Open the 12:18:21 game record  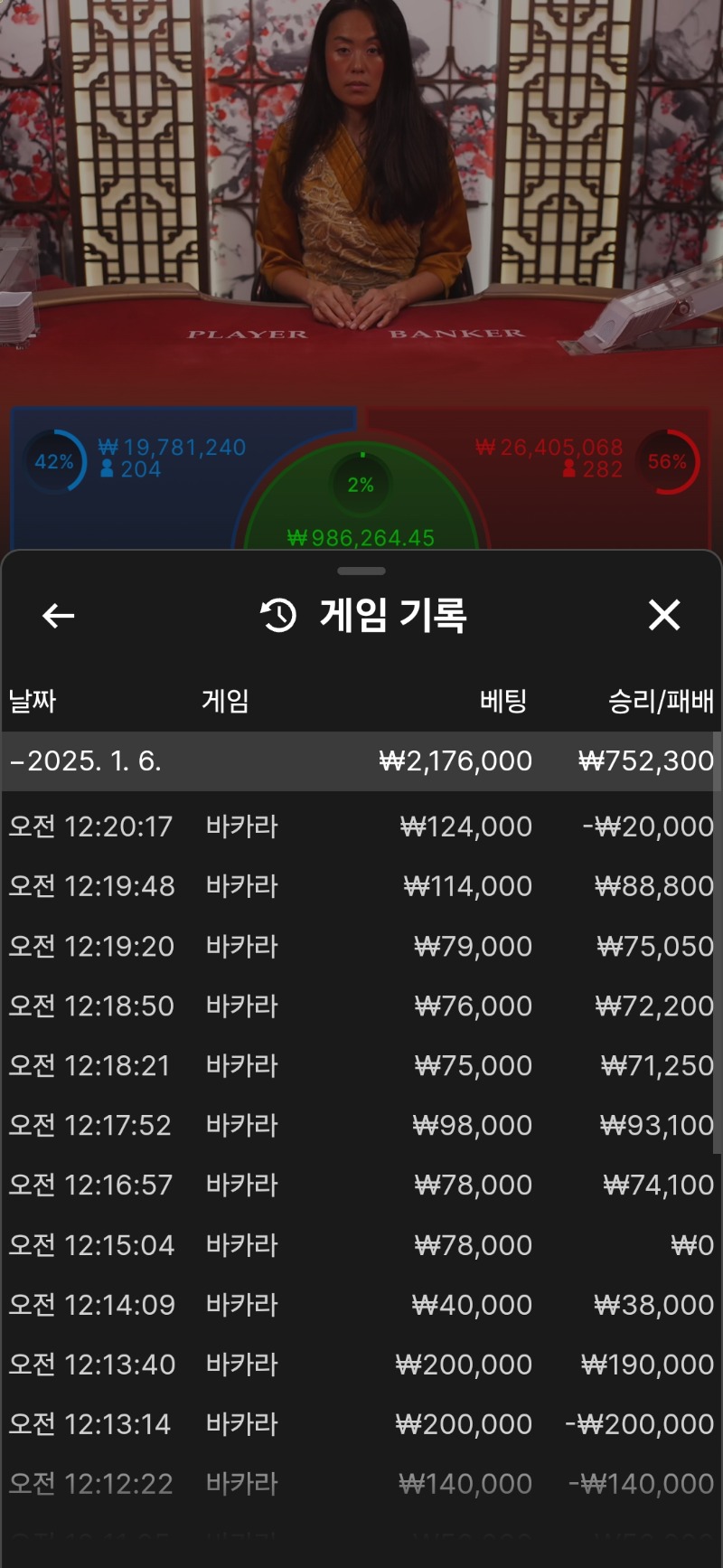coord(361,1065)
